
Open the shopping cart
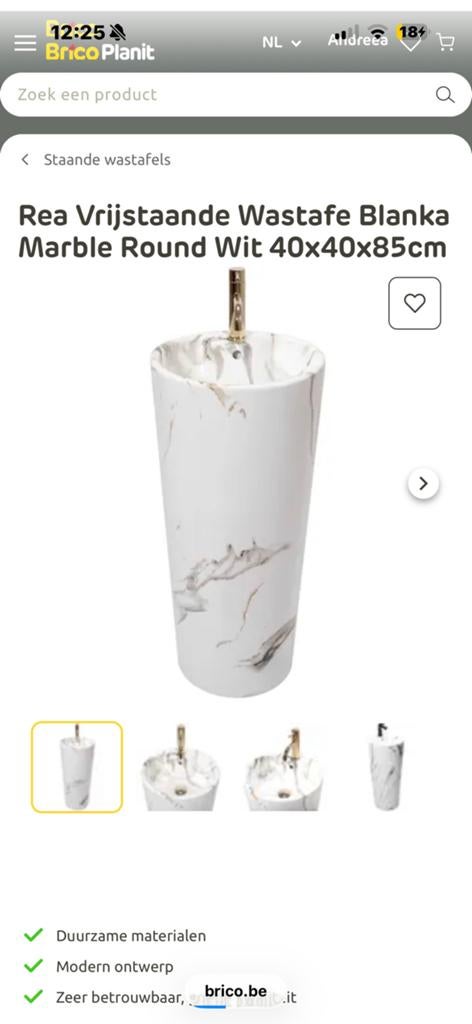(446, 42)
